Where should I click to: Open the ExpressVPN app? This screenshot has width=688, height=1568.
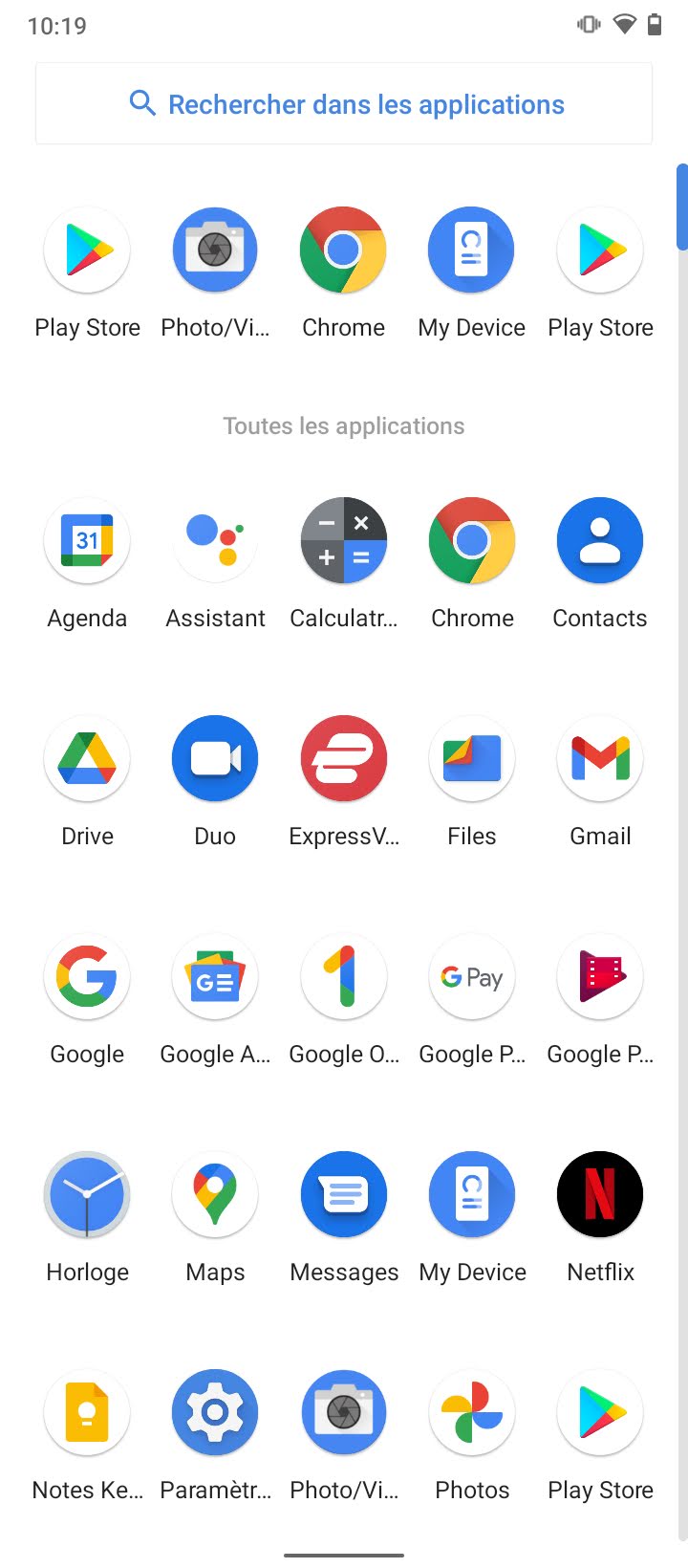click(344, 759)
